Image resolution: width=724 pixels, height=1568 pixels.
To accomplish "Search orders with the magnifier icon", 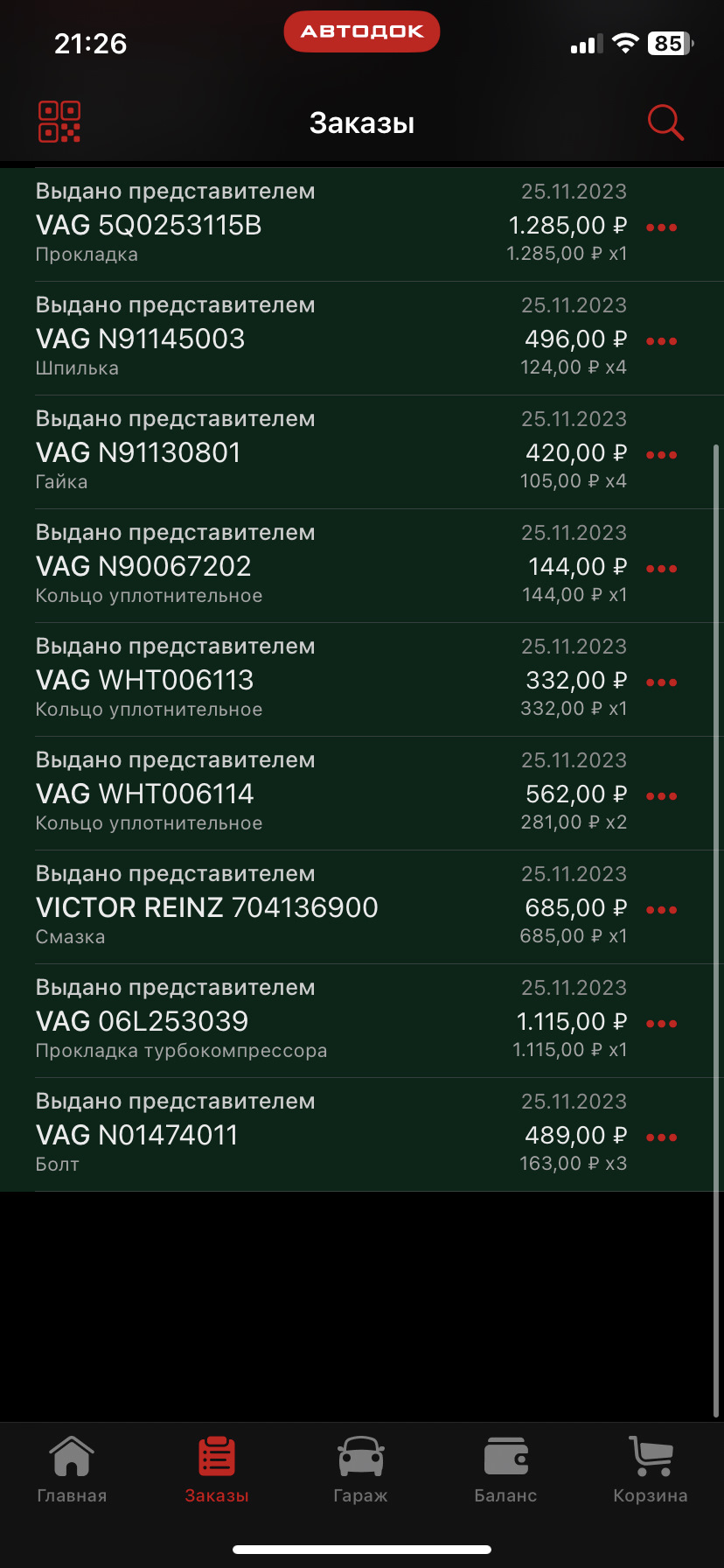I will point(665,122).
